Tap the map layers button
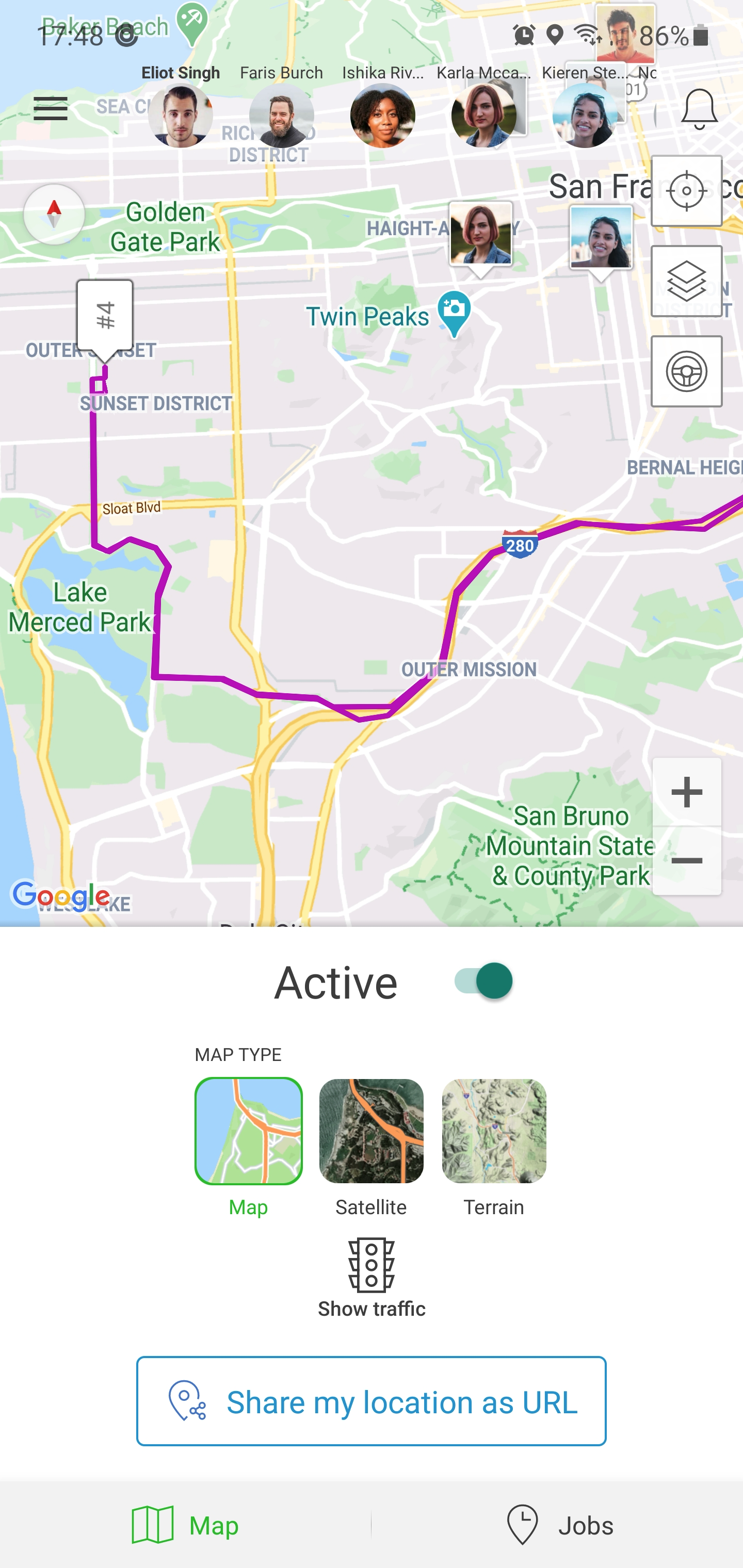 click(686, 281)
